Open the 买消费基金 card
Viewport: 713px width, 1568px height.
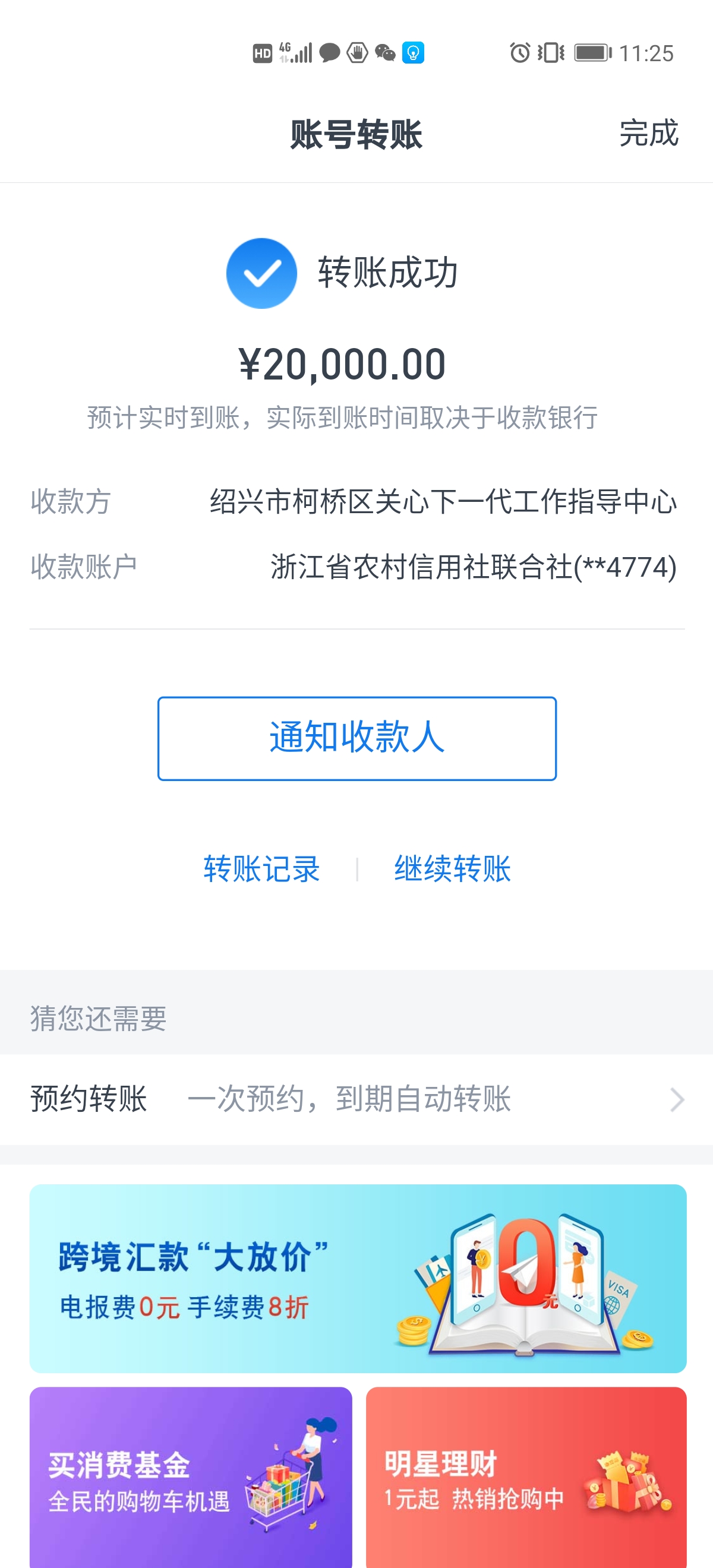pyautogui.click(x=191, y=1476)
